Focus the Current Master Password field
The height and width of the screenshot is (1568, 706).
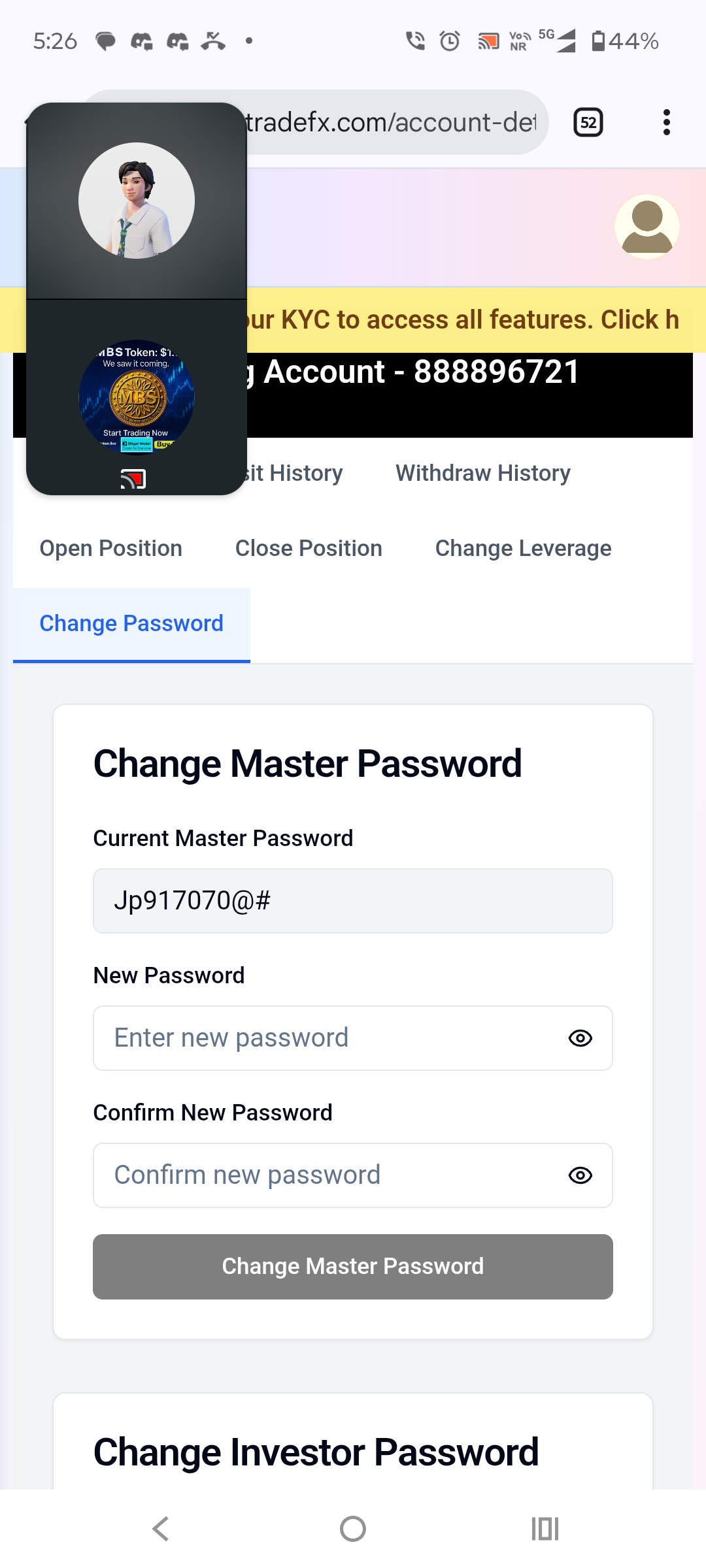coord(353,901)
